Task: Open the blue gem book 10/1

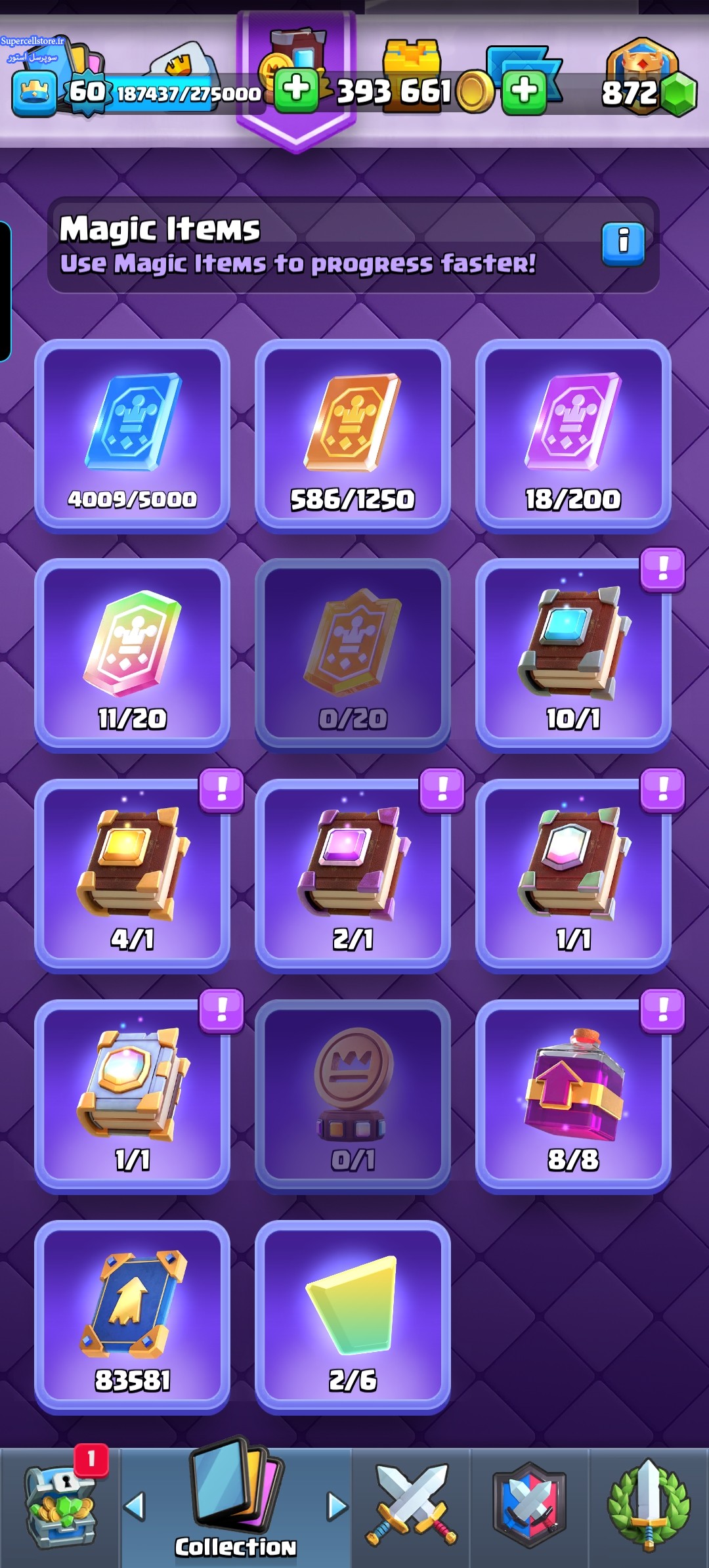Action: tap(573, 655)
